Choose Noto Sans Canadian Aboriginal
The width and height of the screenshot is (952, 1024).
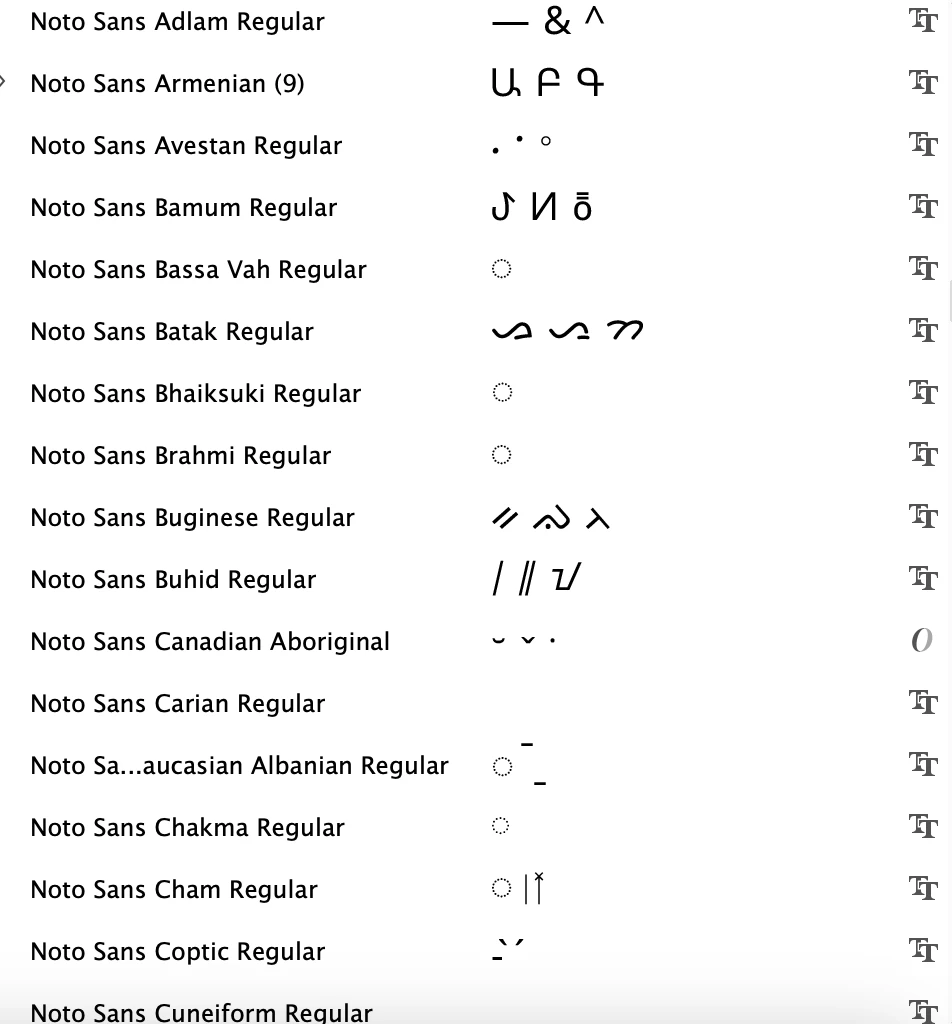pos(210,642)
